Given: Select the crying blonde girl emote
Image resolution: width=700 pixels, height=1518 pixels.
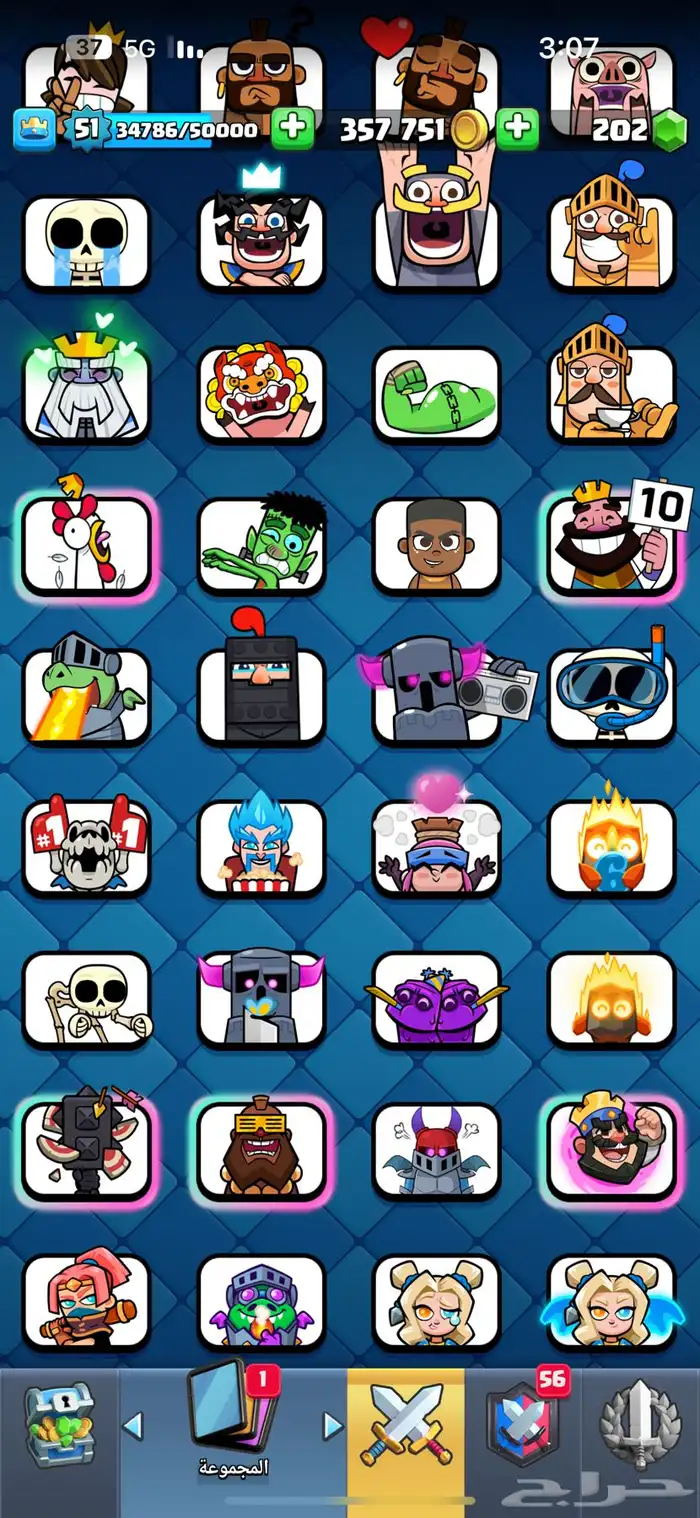Looking at the screenshot, I should [x=436, y=1300].
